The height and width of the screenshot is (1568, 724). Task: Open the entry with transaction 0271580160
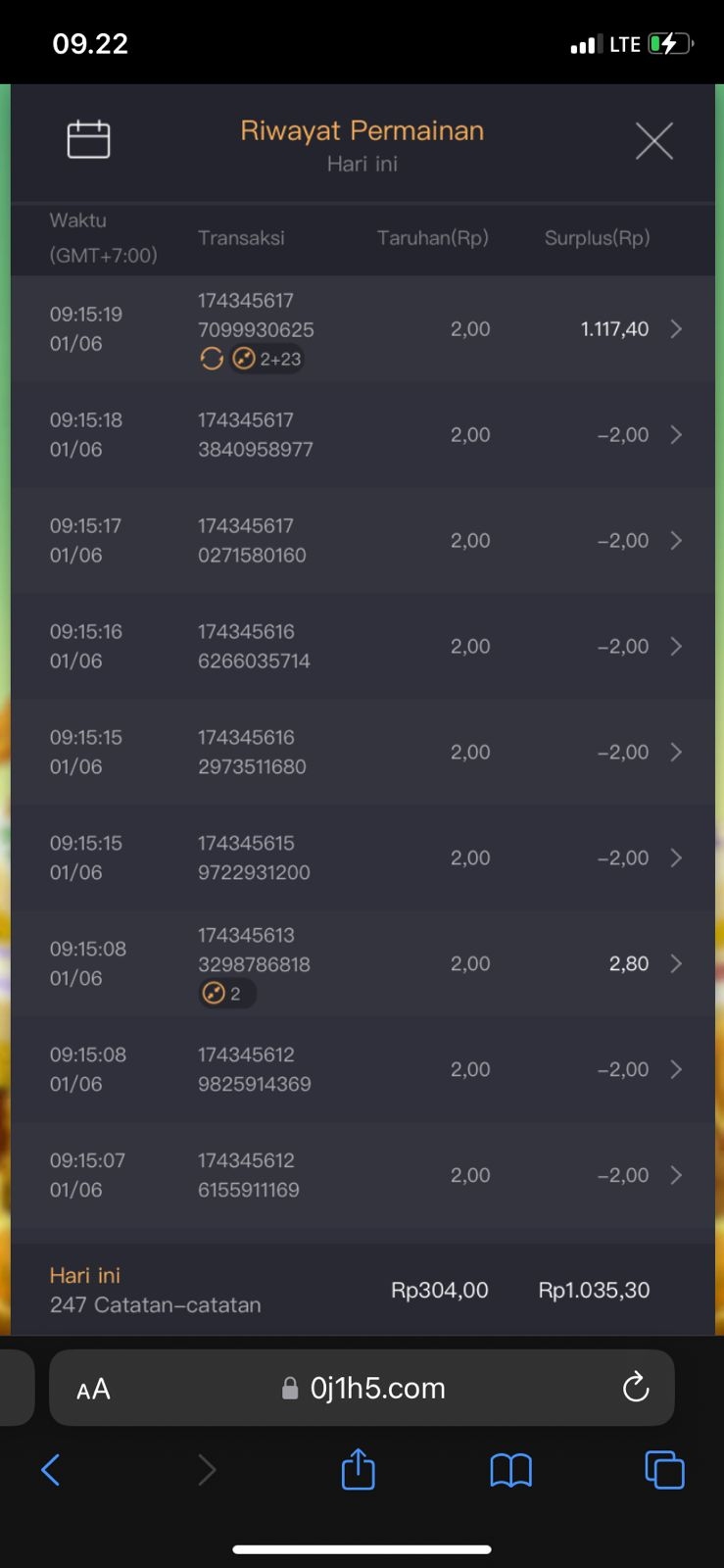pos(362,541)
